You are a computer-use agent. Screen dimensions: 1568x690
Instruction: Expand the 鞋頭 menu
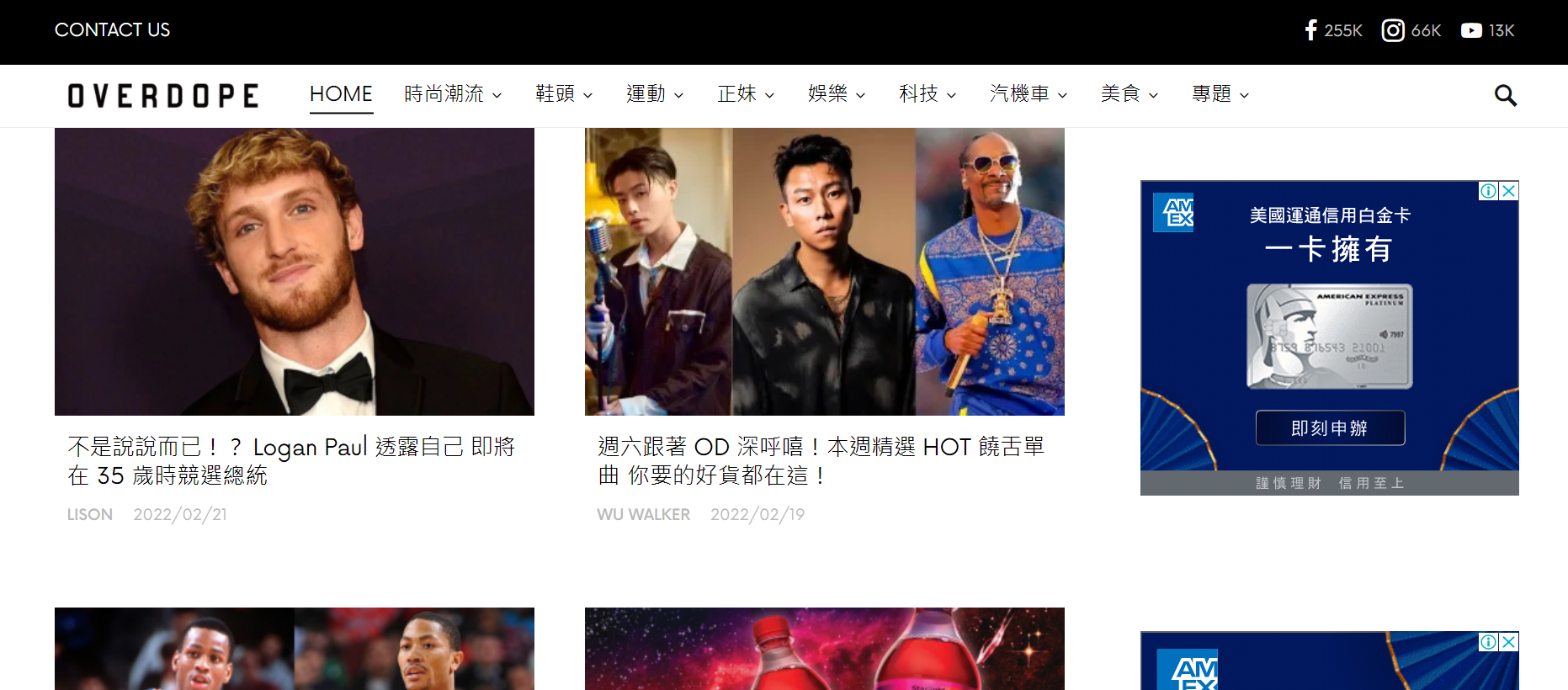[564, 94]
